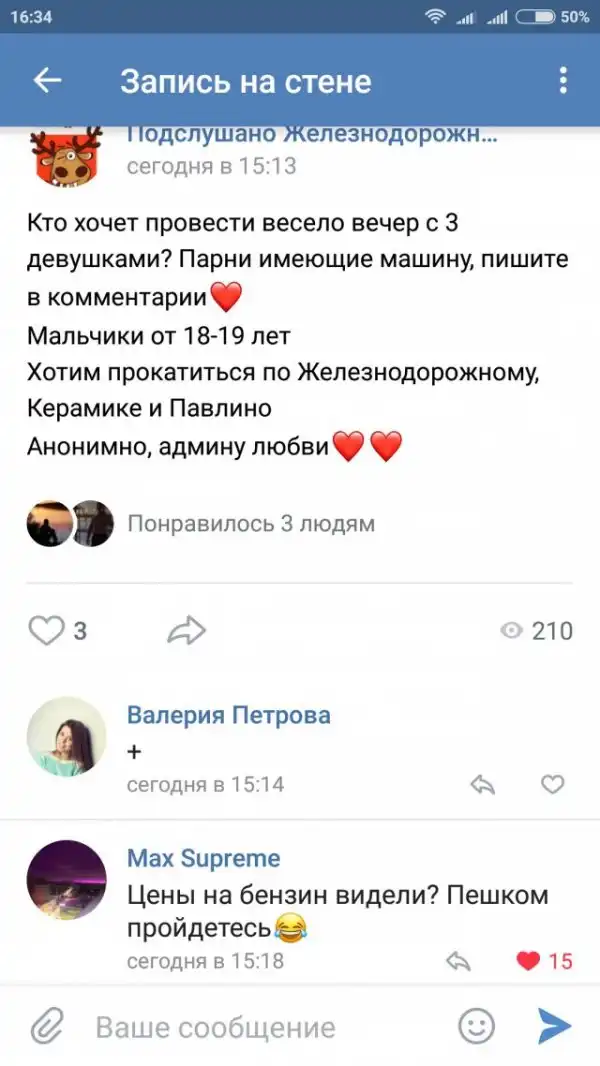Like Max Supreme's comment

528,961
